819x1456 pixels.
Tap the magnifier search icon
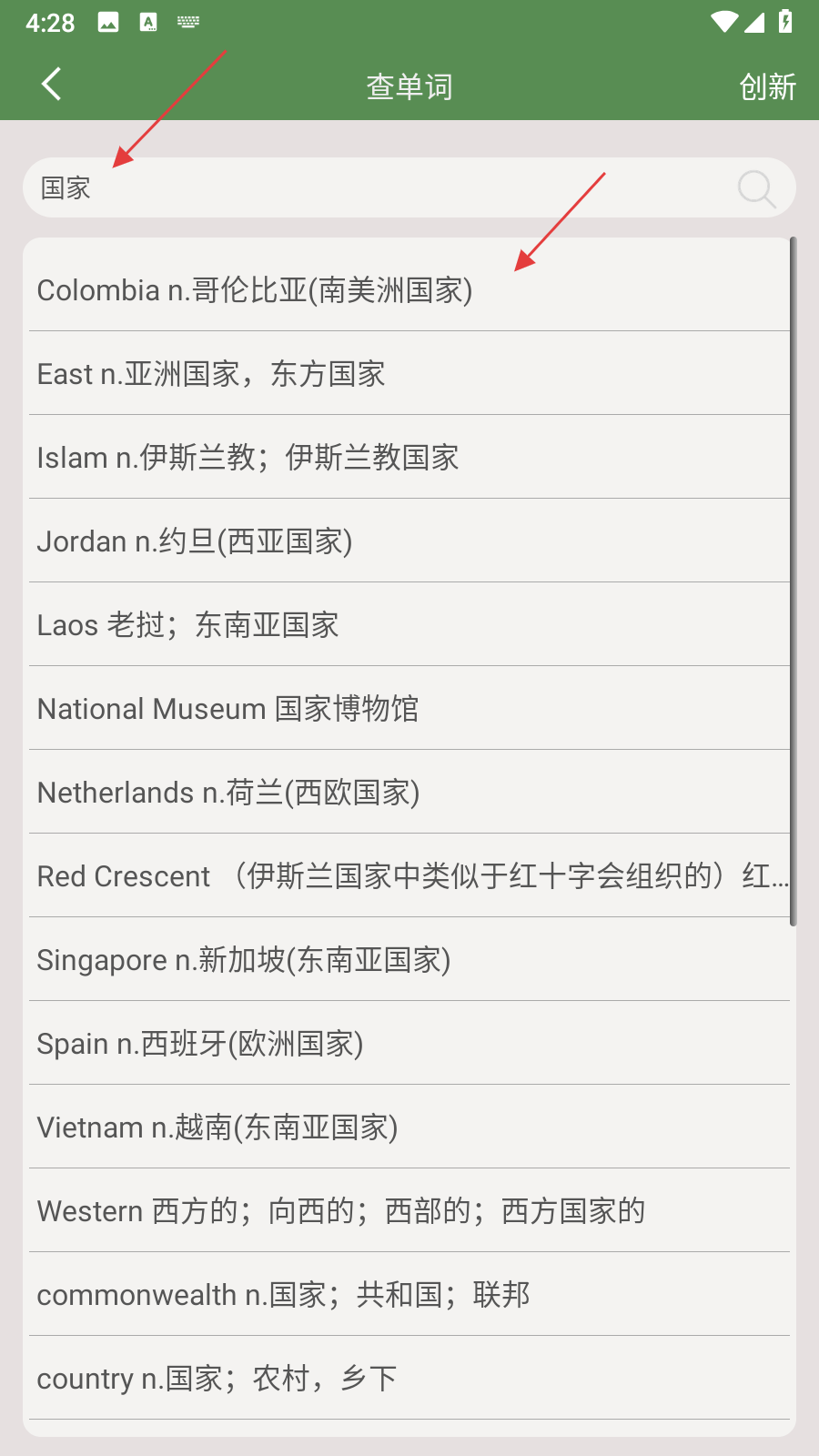point(756,188)
